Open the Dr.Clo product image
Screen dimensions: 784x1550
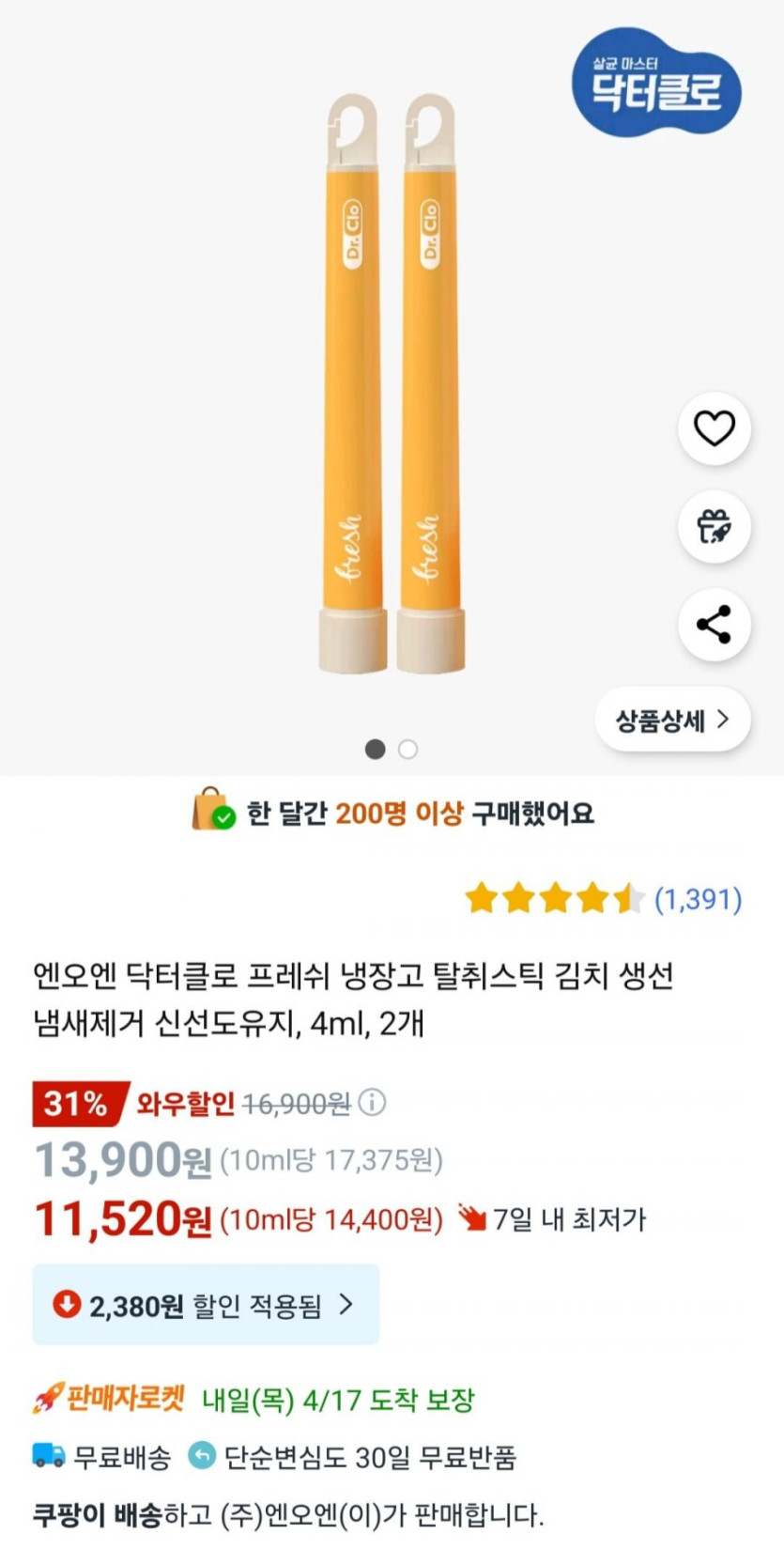tap(392, 385)
